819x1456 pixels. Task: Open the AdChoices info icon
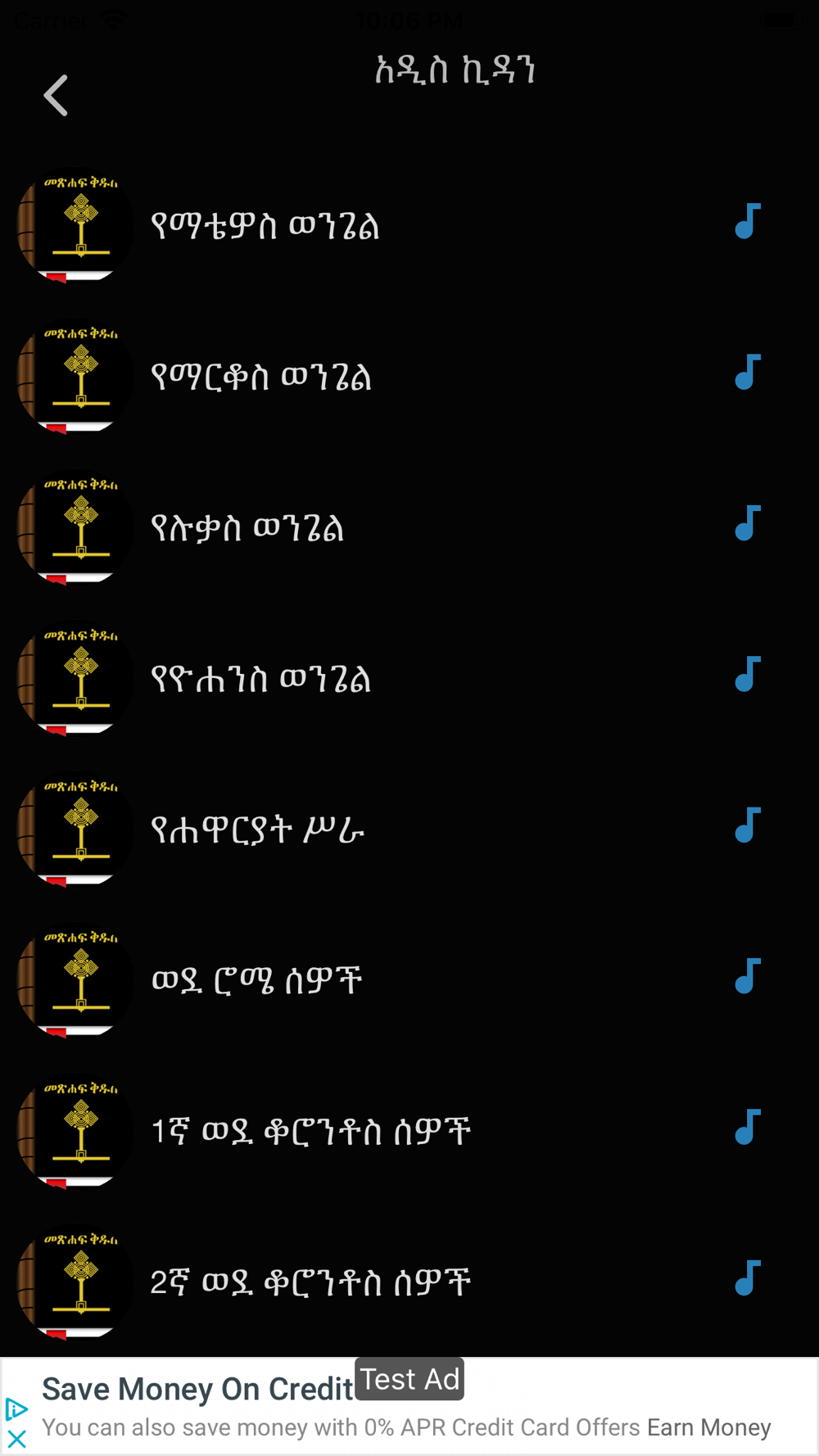16,1409
